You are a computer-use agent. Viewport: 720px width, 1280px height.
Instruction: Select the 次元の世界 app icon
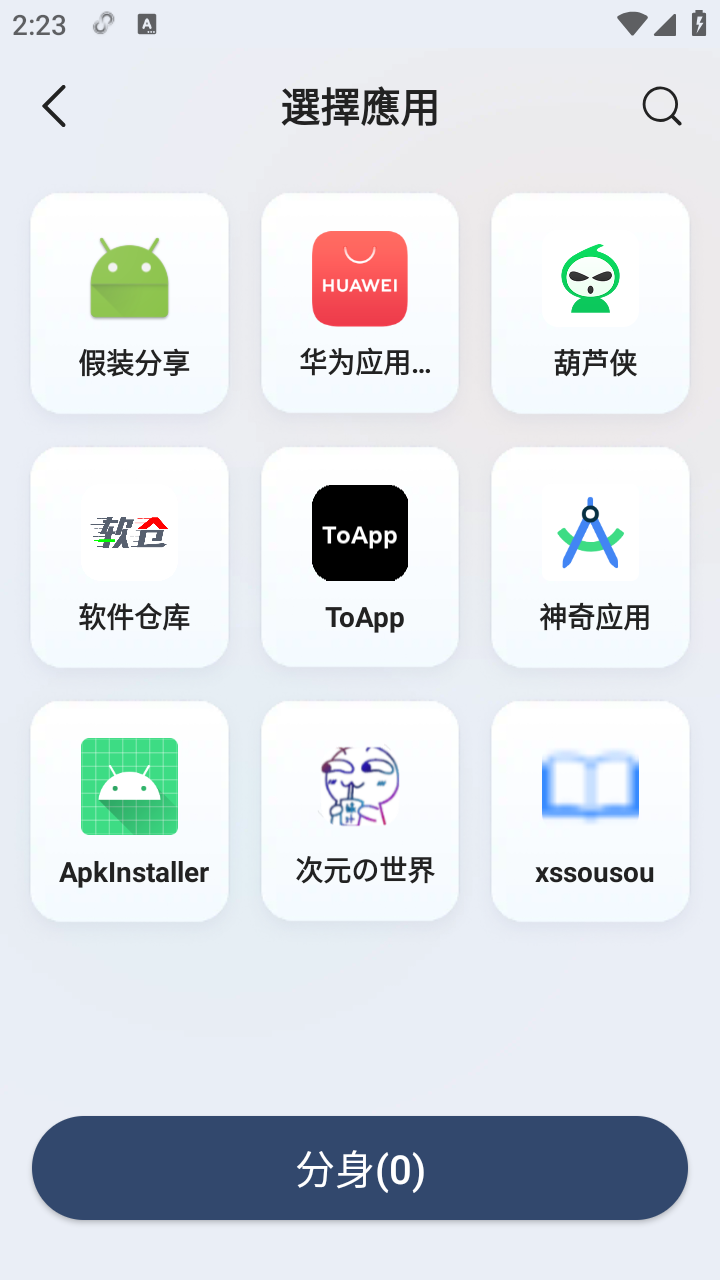(x=359, y=786)
